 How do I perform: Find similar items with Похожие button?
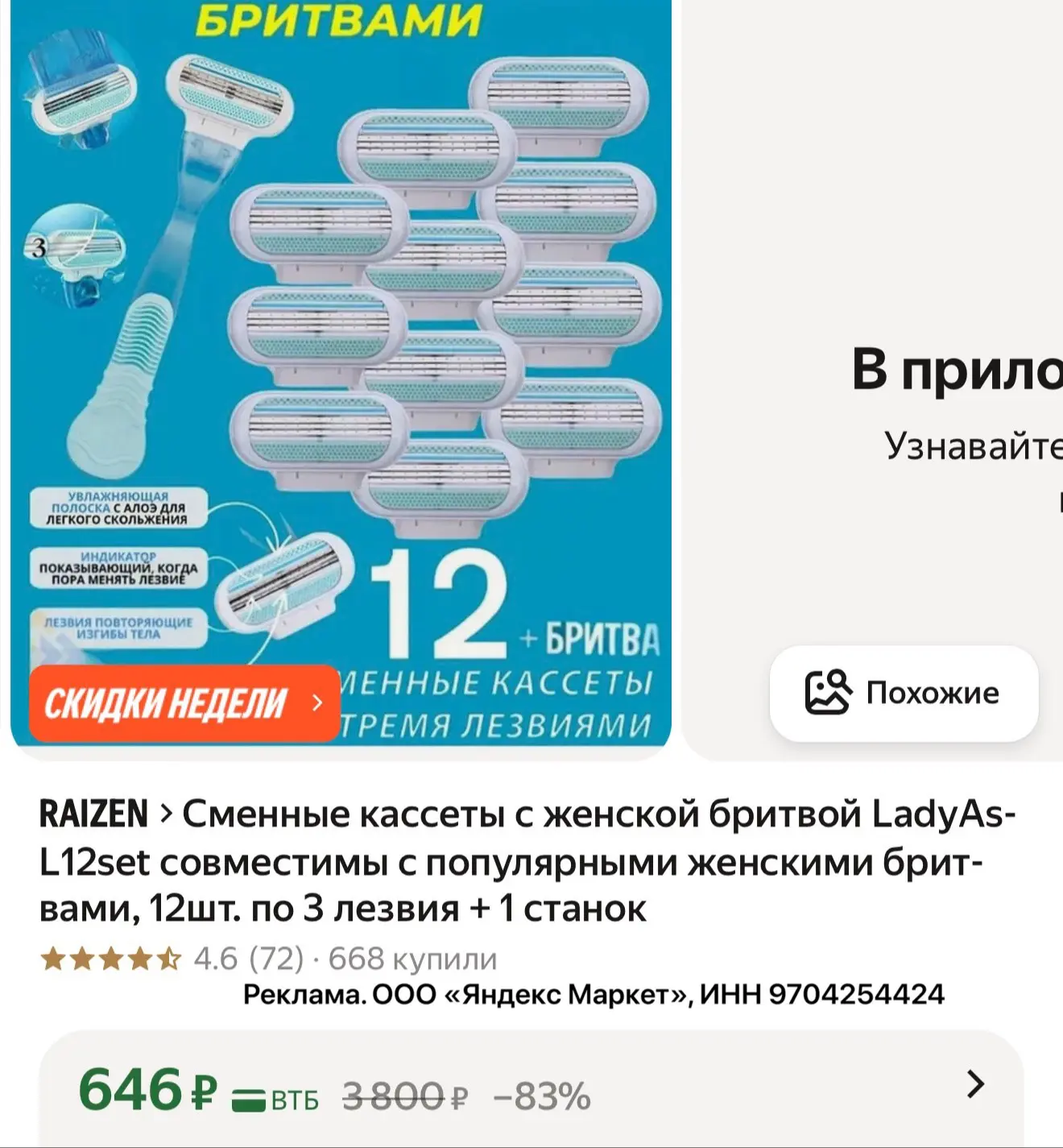tap(904, 693)
